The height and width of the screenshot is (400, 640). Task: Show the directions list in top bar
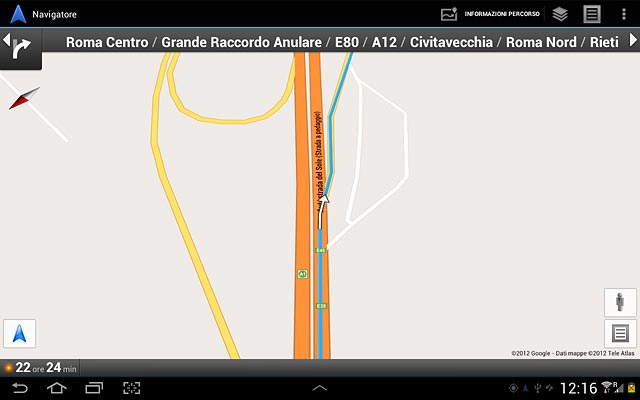(592, 14)
